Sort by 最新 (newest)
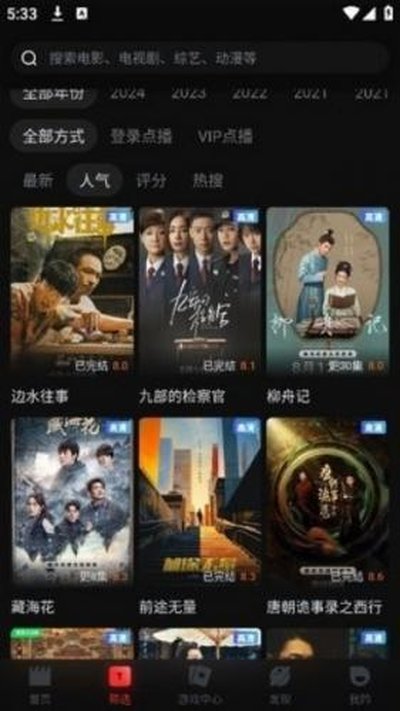The image size is (400, 711). click(x=38, y=180)
